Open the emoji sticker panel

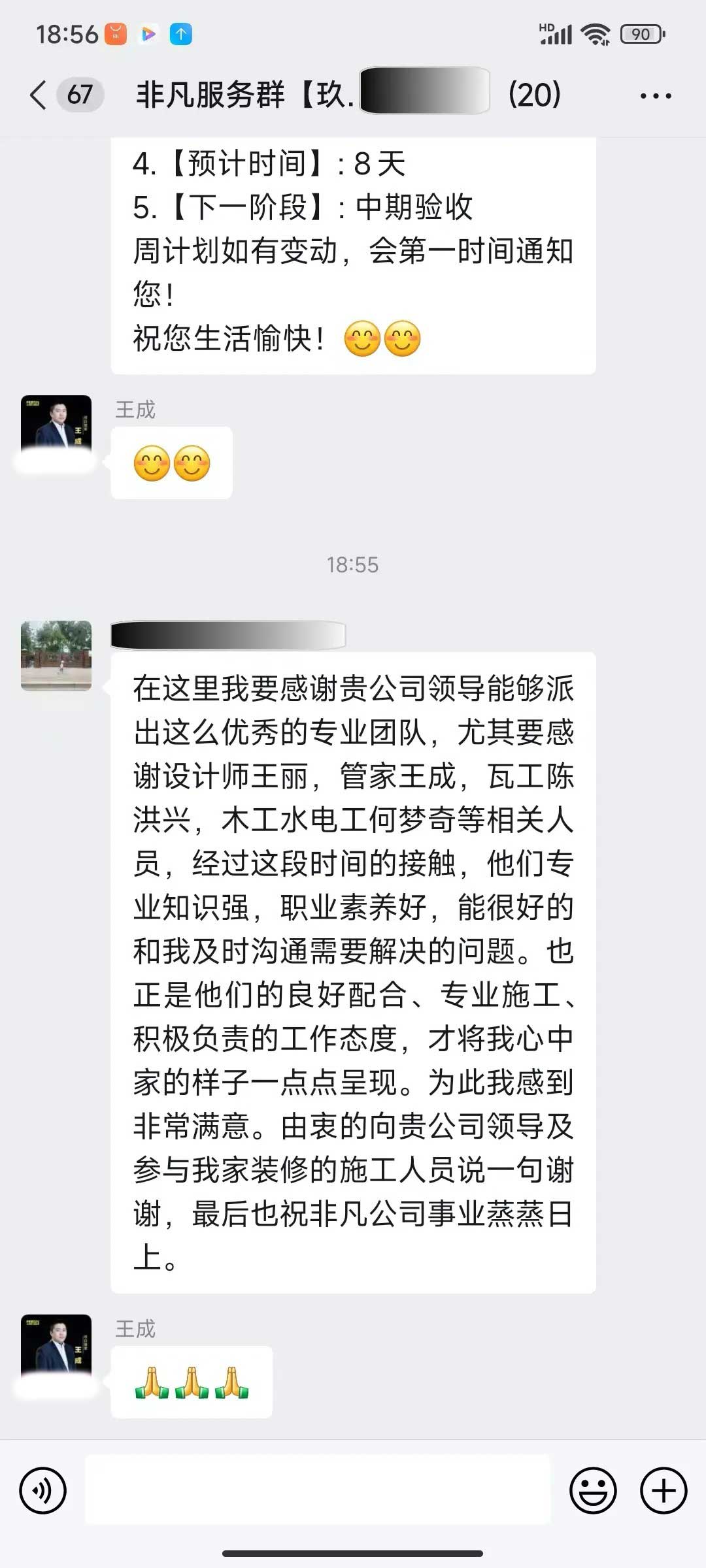593,1490
